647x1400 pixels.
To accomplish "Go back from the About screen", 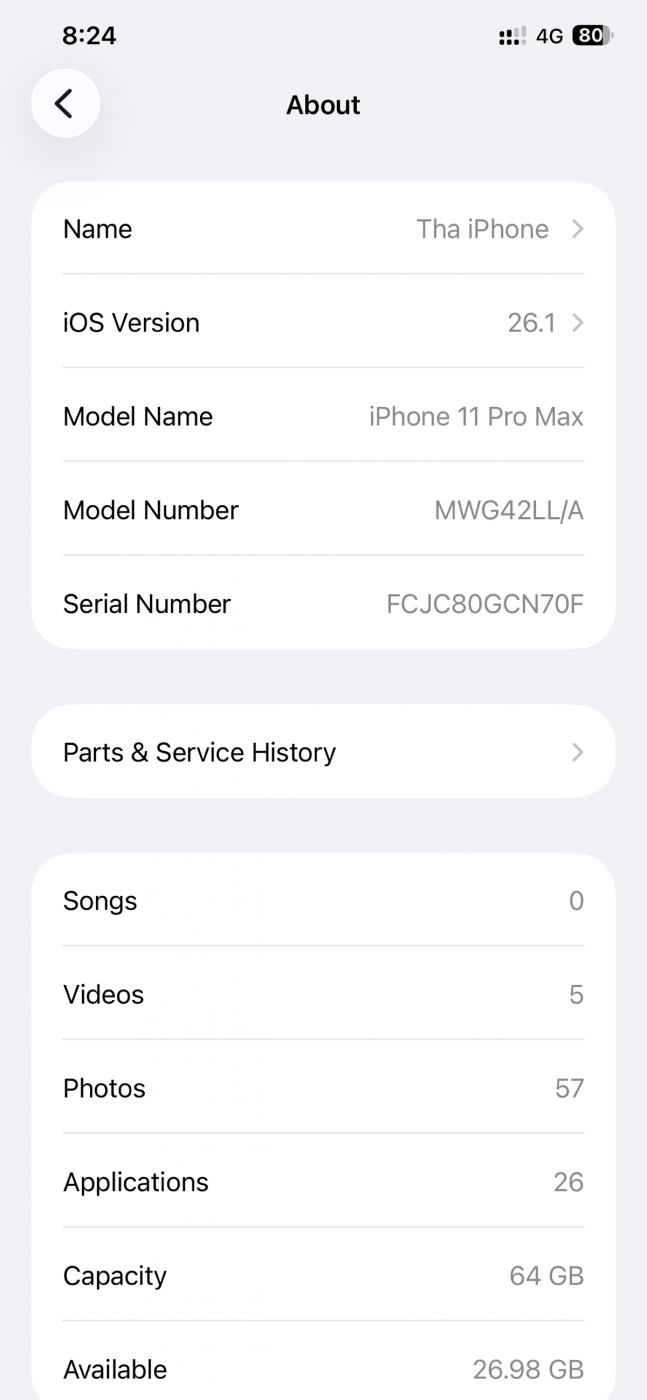I will 65,103.
